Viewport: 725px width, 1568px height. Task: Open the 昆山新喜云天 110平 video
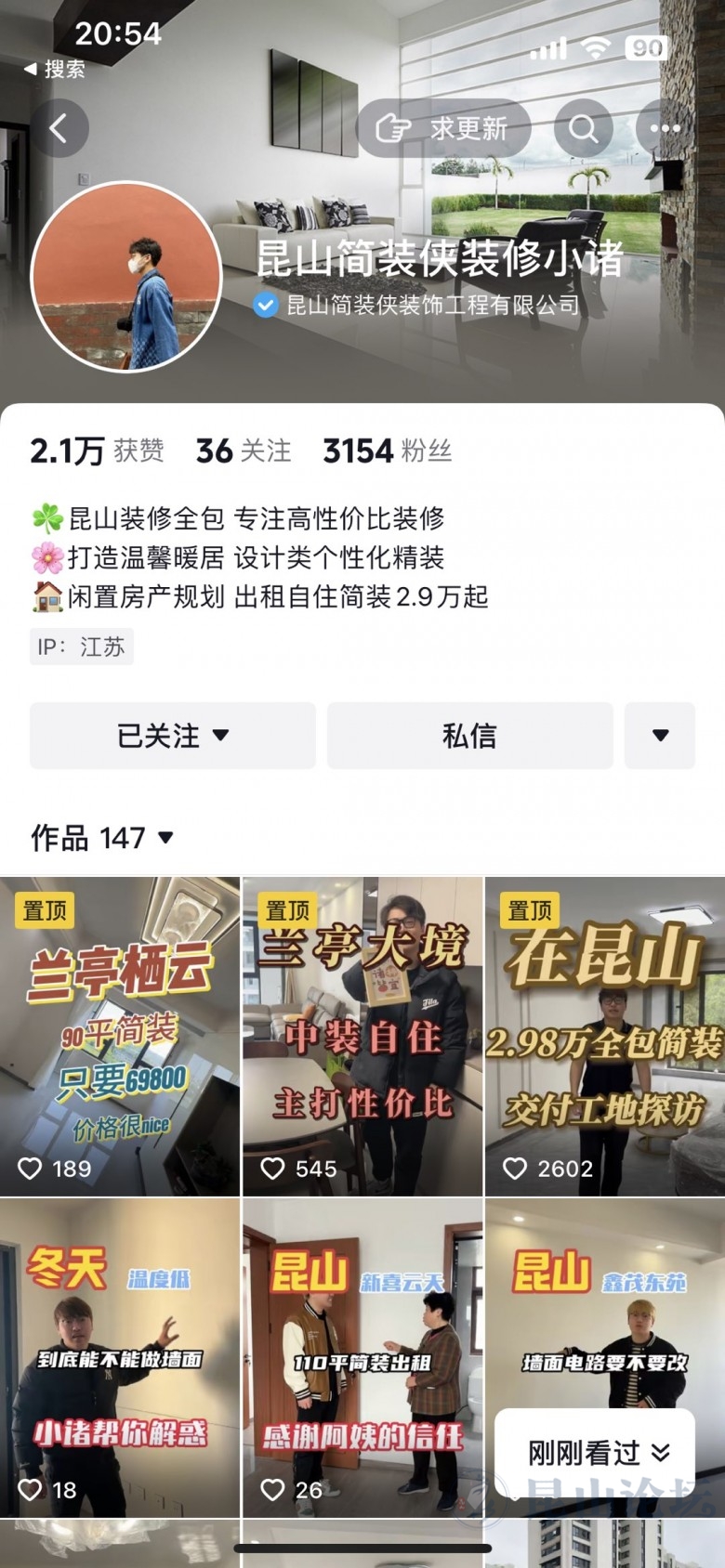(x=362, y=1356)
